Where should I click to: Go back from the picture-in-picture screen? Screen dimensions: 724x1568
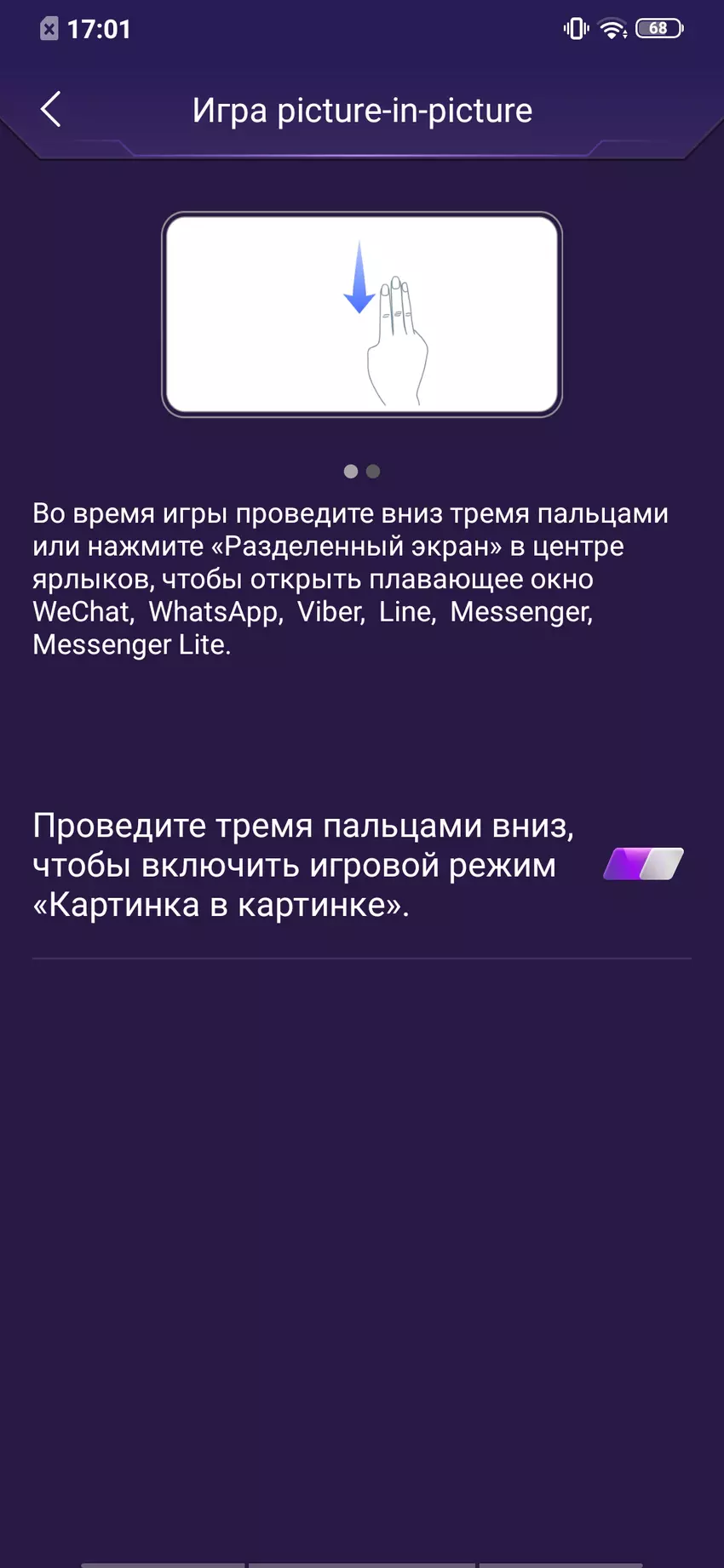pos(51,110)
